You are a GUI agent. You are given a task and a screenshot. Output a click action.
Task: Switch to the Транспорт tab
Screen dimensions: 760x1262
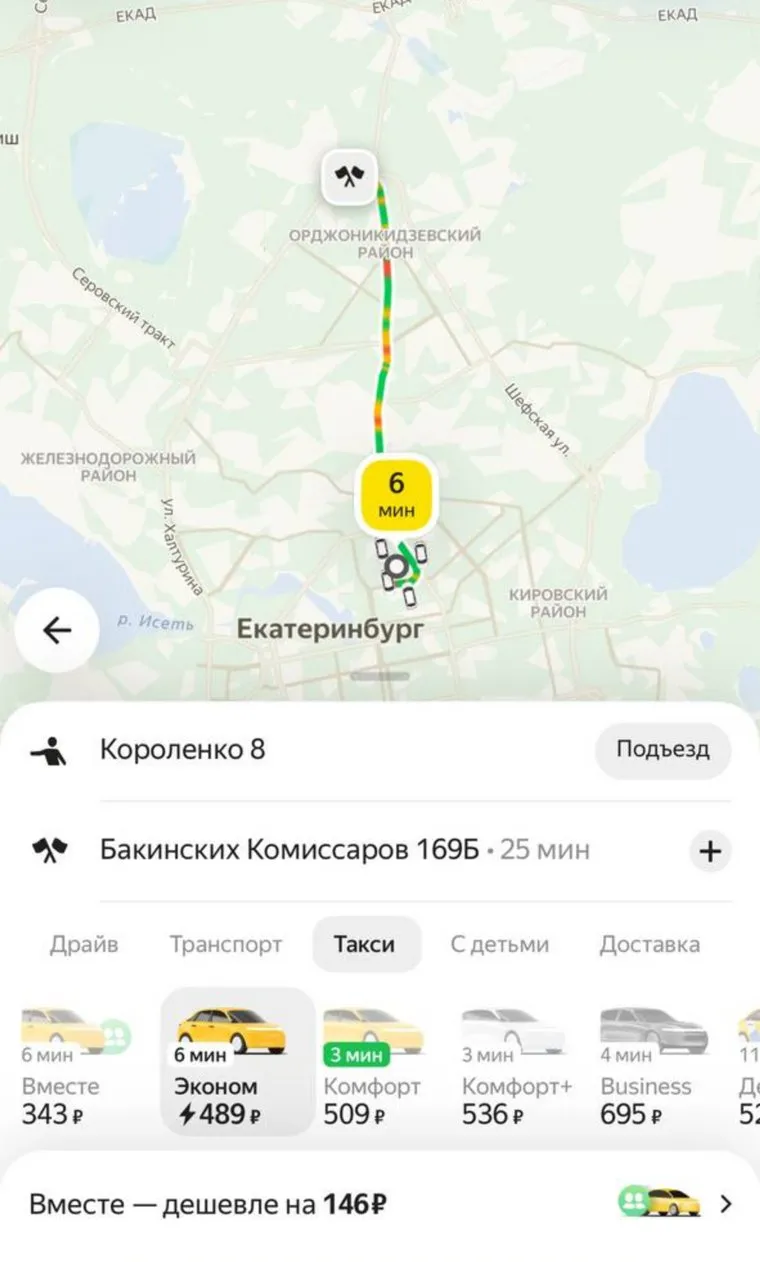pyautogui.click(x=226, y=944)
